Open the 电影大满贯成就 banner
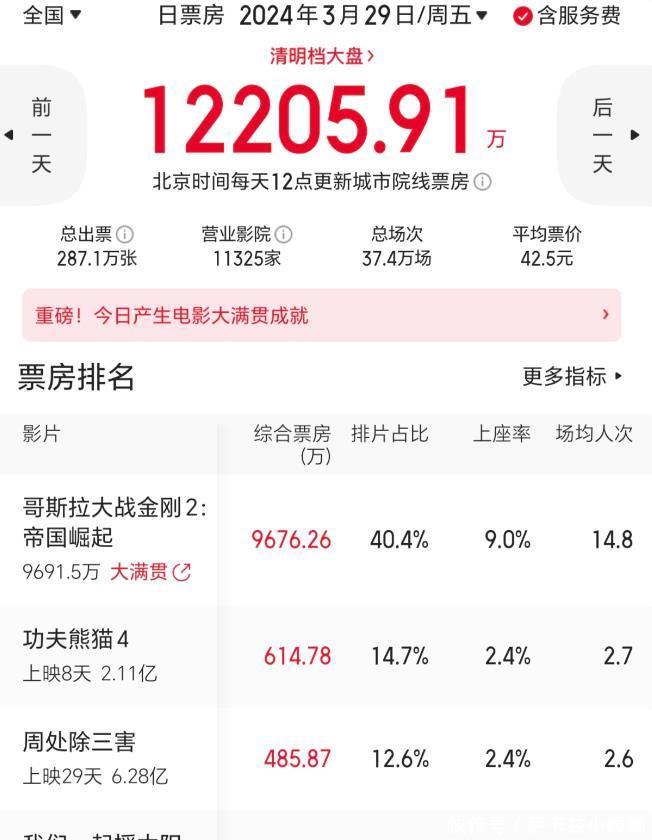The height and width of the screenshot is (840, 652). [322, 315]
